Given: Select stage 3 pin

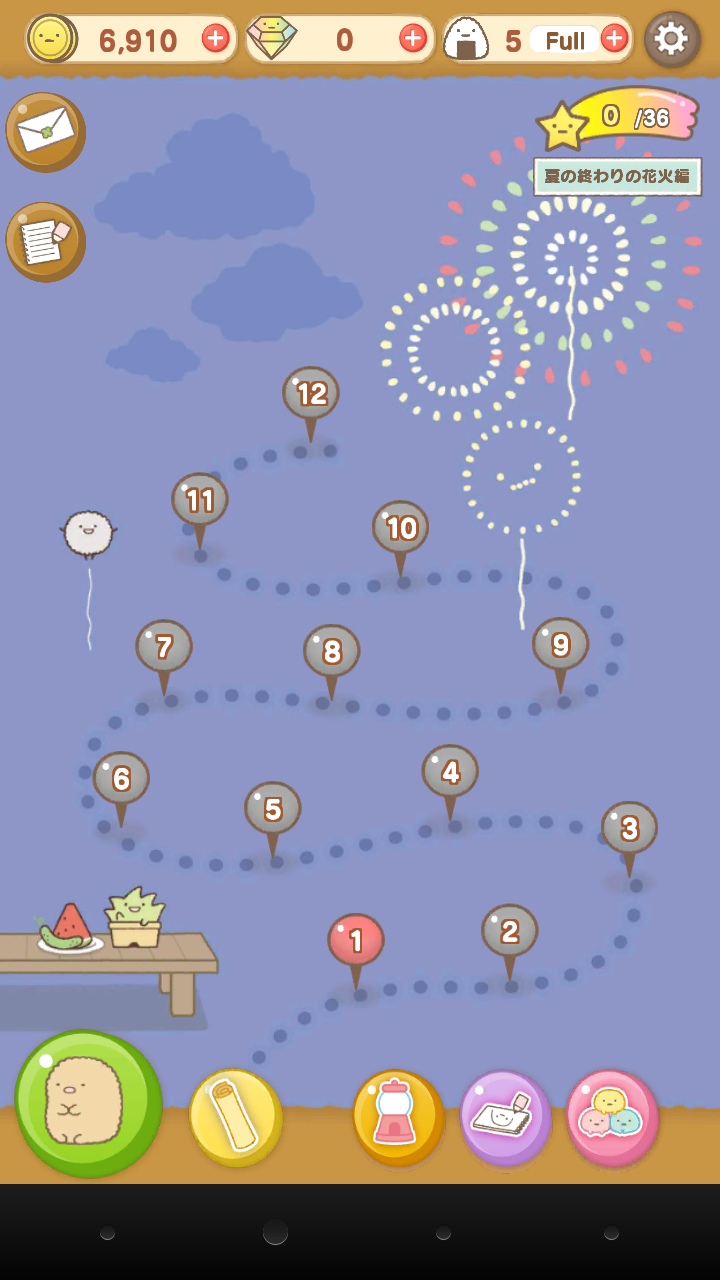Looking at the screenshot, I should [629, 828].
